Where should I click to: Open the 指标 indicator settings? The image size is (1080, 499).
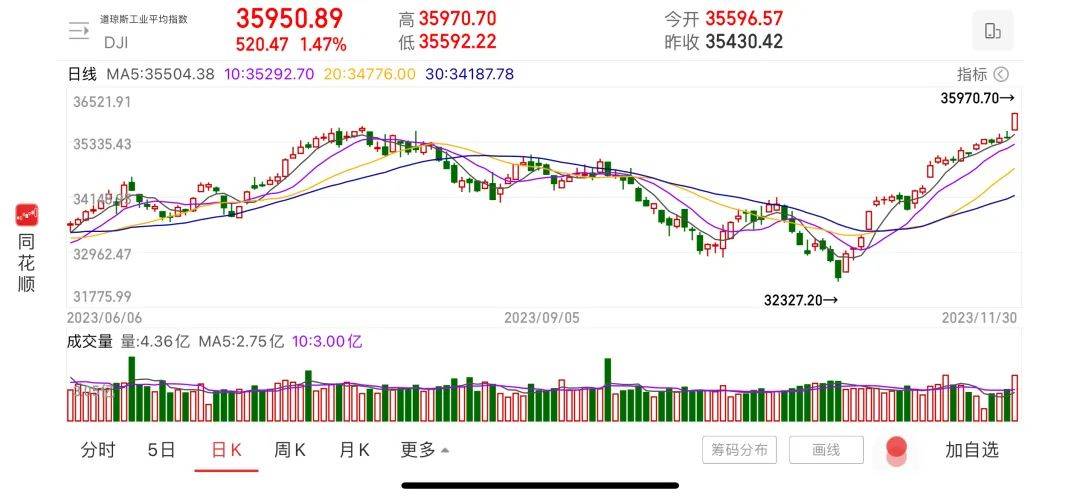[x=982, y=74]
